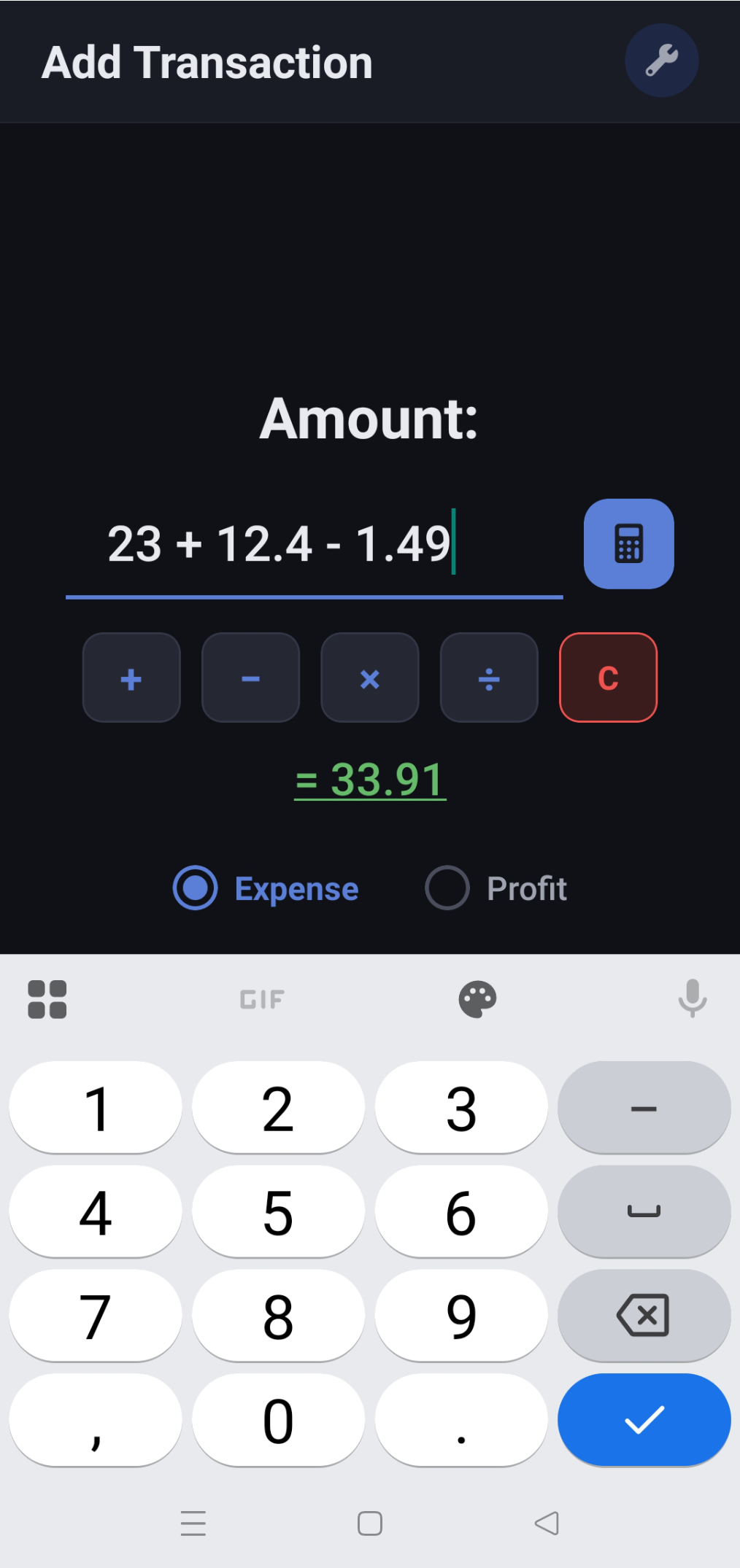Confirm entry with the blue checkmark key
740x1568 pixels.
(x=644, y=1420)
